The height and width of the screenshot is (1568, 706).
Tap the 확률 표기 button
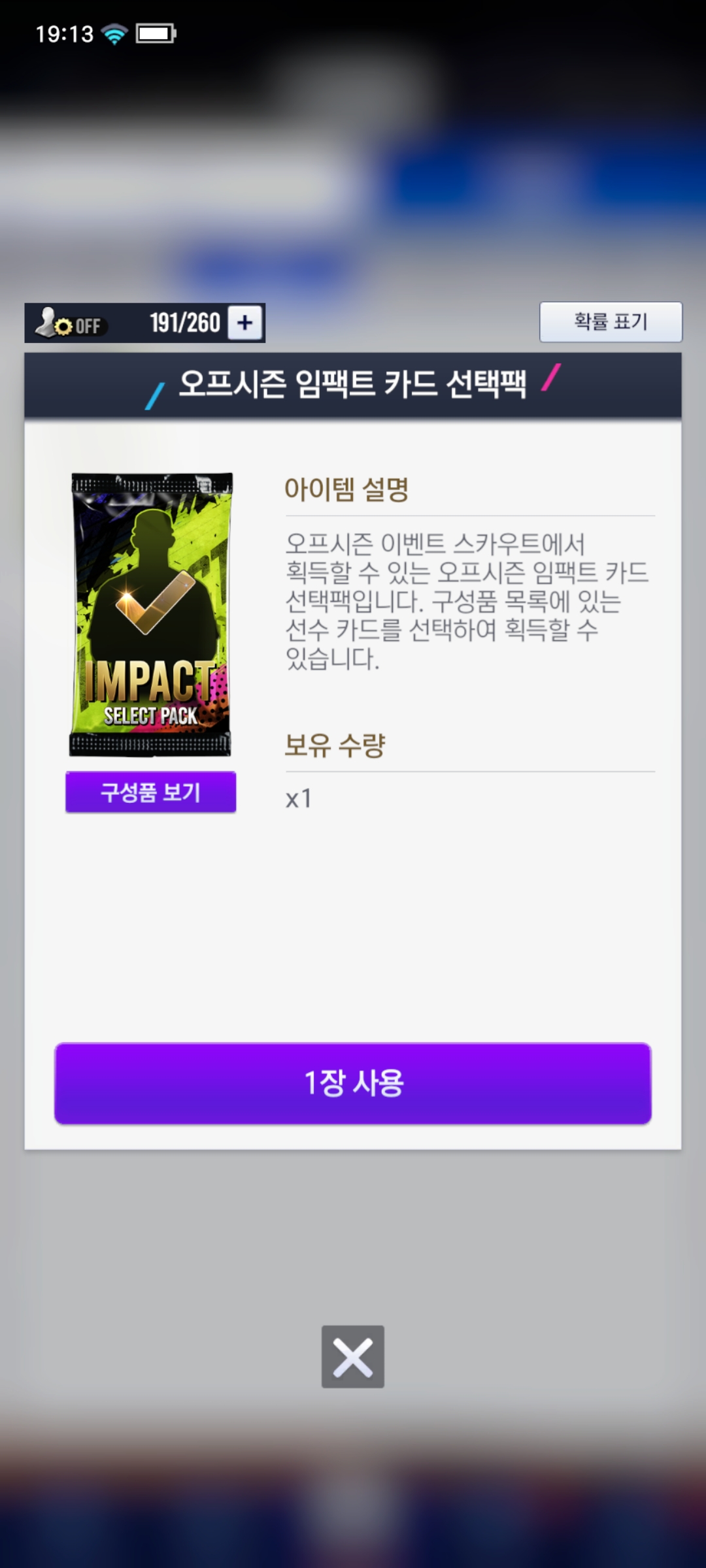(611, 321)
